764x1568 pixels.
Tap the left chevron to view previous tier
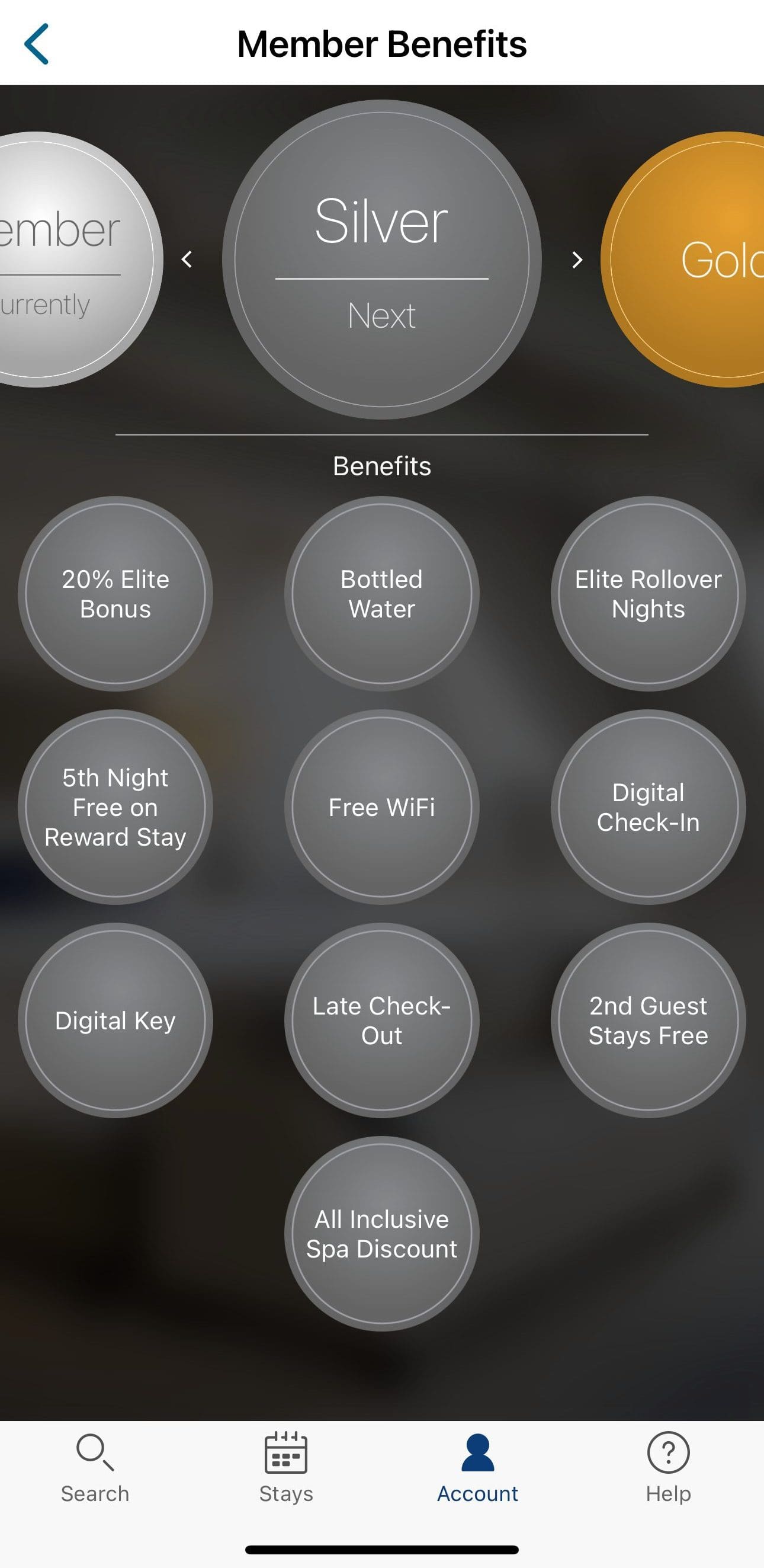click(x=185, y=260)
